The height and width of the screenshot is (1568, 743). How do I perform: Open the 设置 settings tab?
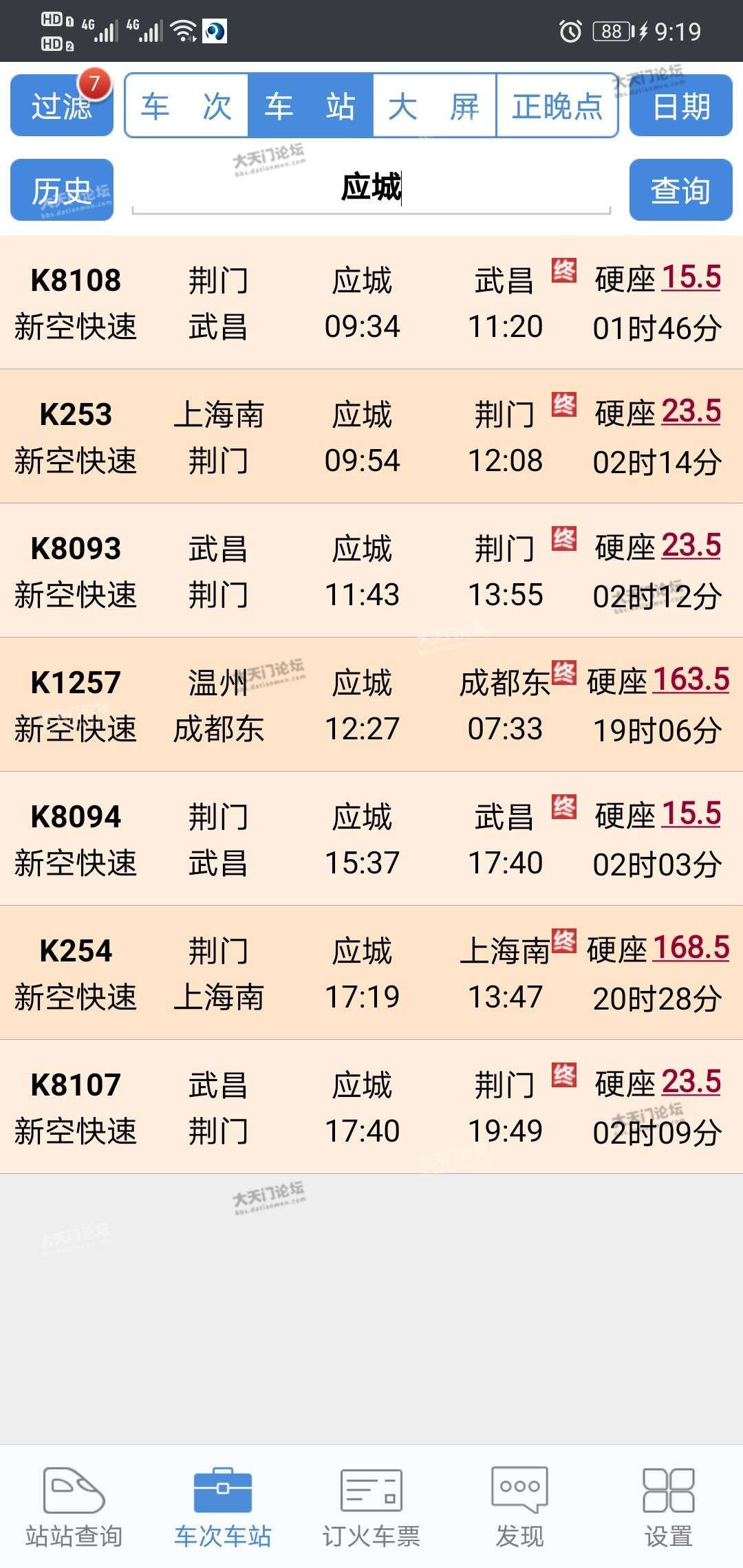(668, 1506)
